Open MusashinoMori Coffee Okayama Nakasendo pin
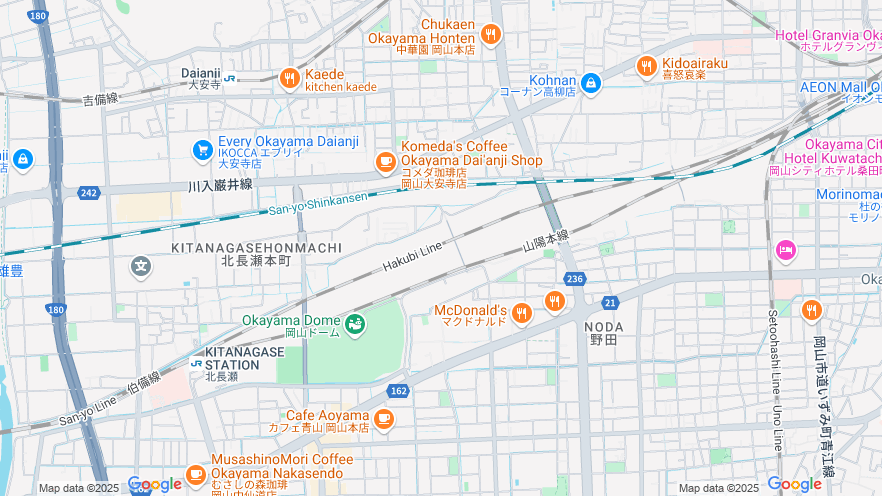 pos(196,473)
